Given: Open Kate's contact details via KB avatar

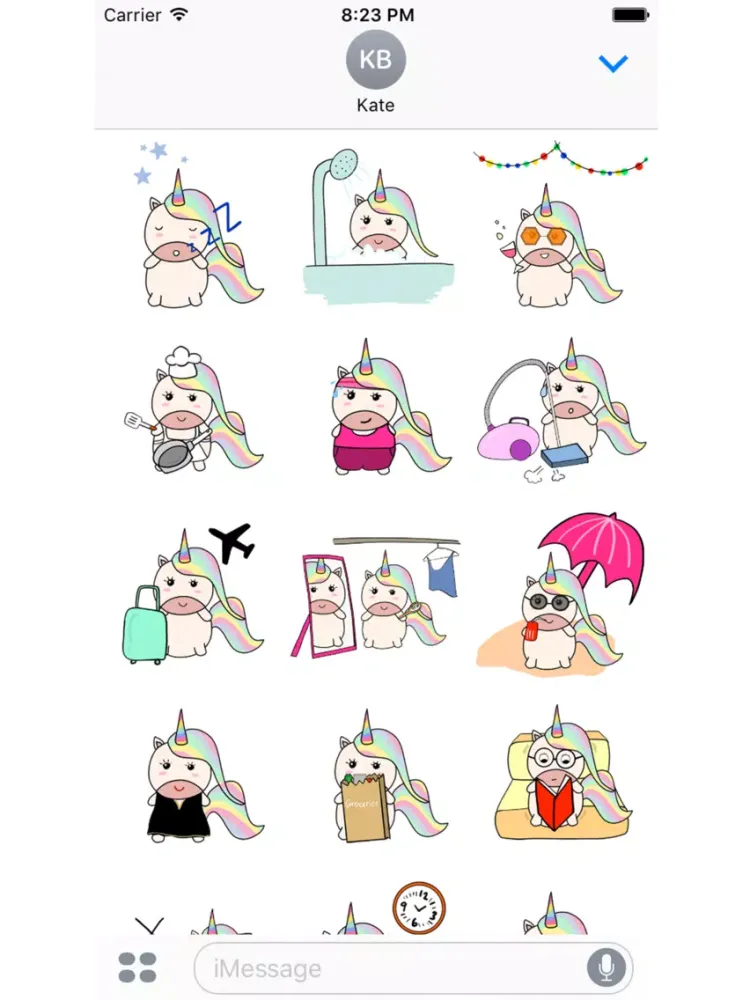Looking at the screenshot, I should point(375,61).
